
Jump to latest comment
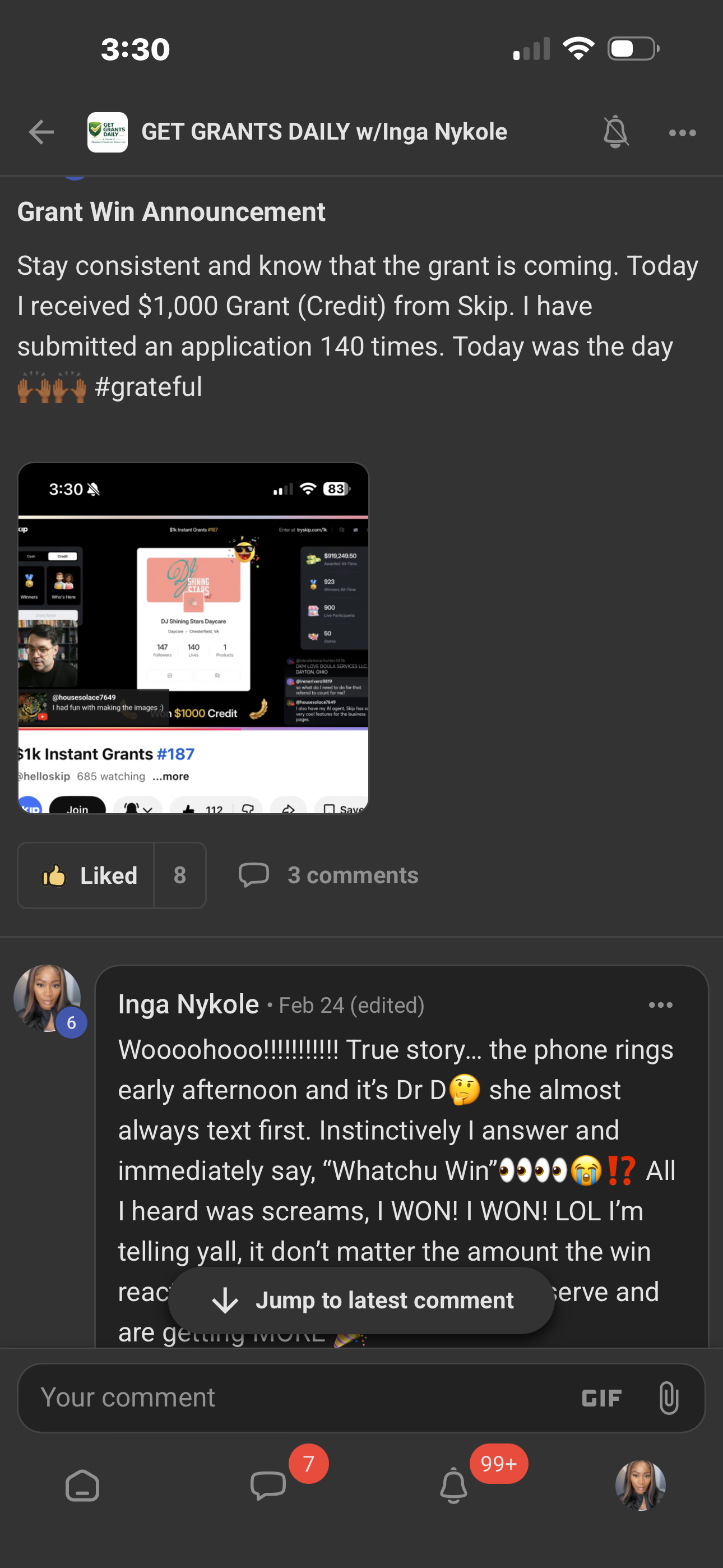[x=361, y=1300]
